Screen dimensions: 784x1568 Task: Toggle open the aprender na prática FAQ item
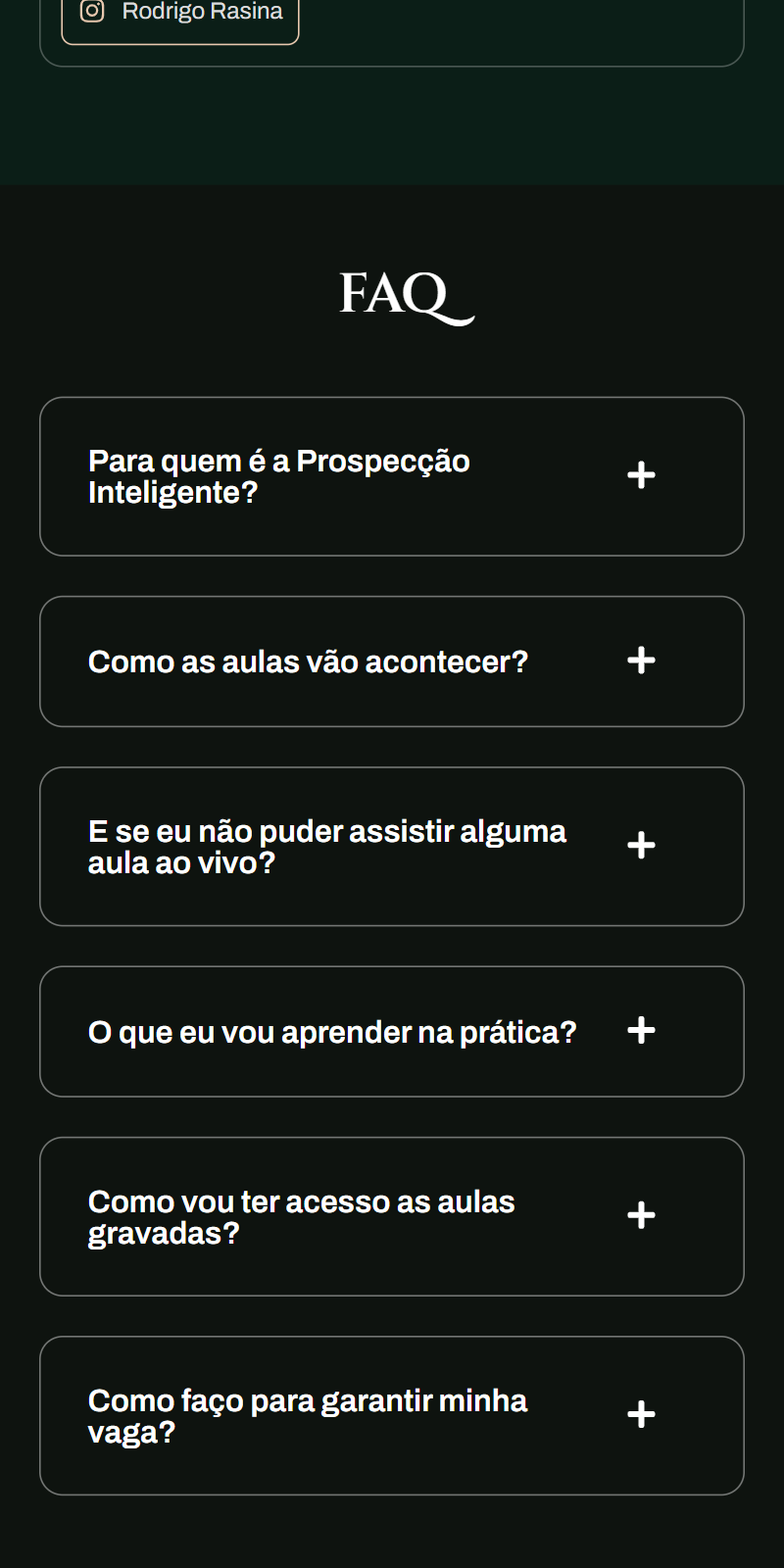392,1030
